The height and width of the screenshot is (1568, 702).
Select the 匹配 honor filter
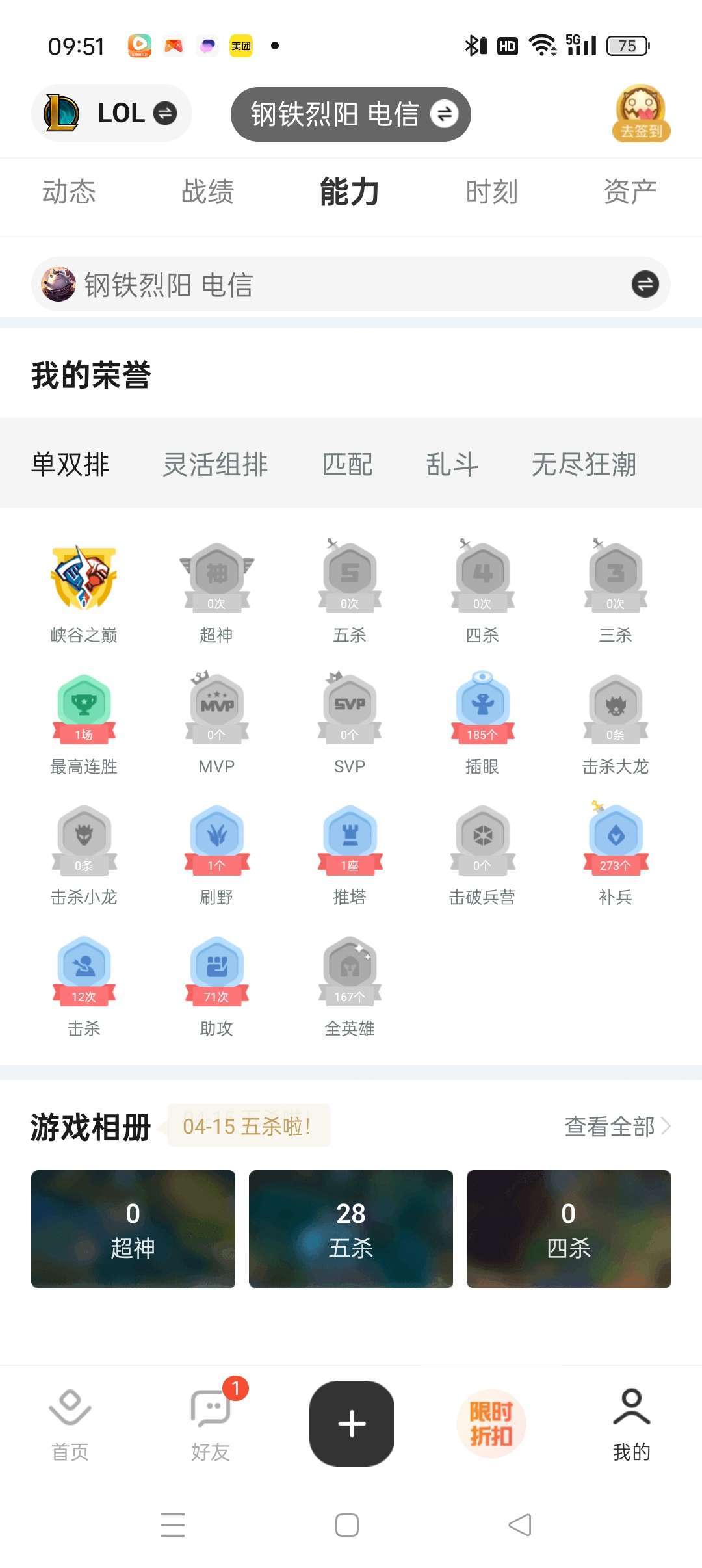(348, 464)
